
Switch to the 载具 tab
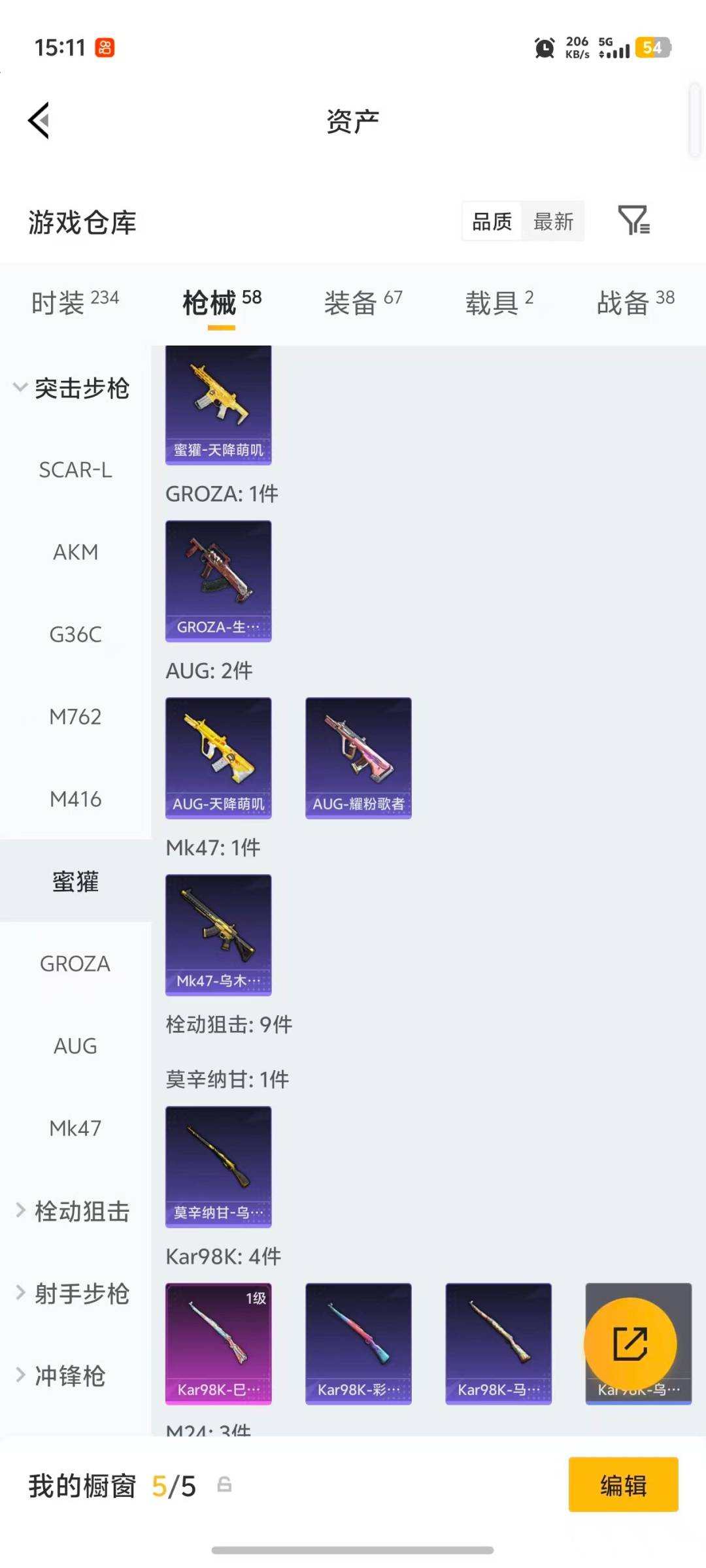click(499, 302)
